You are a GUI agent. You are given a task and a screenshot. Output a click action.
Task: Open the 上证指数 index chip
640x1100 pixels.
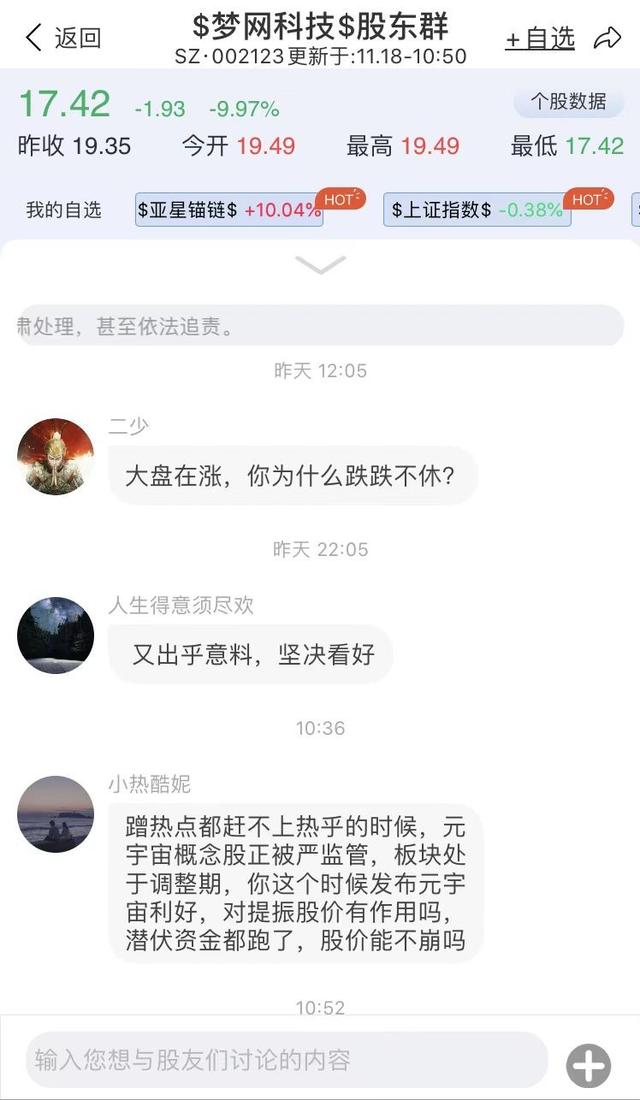476,210
